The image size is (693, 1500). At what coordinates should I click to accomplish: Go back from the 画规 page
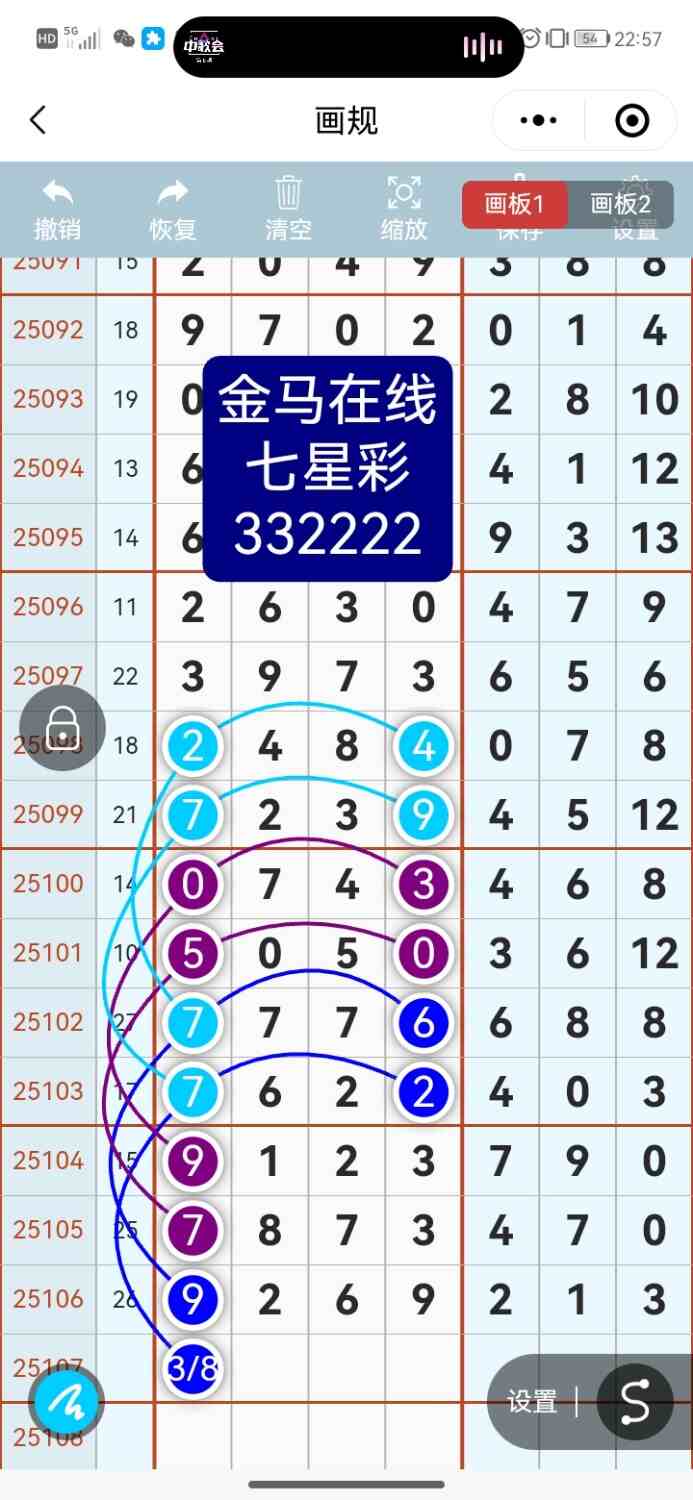(x=38, y=121)
